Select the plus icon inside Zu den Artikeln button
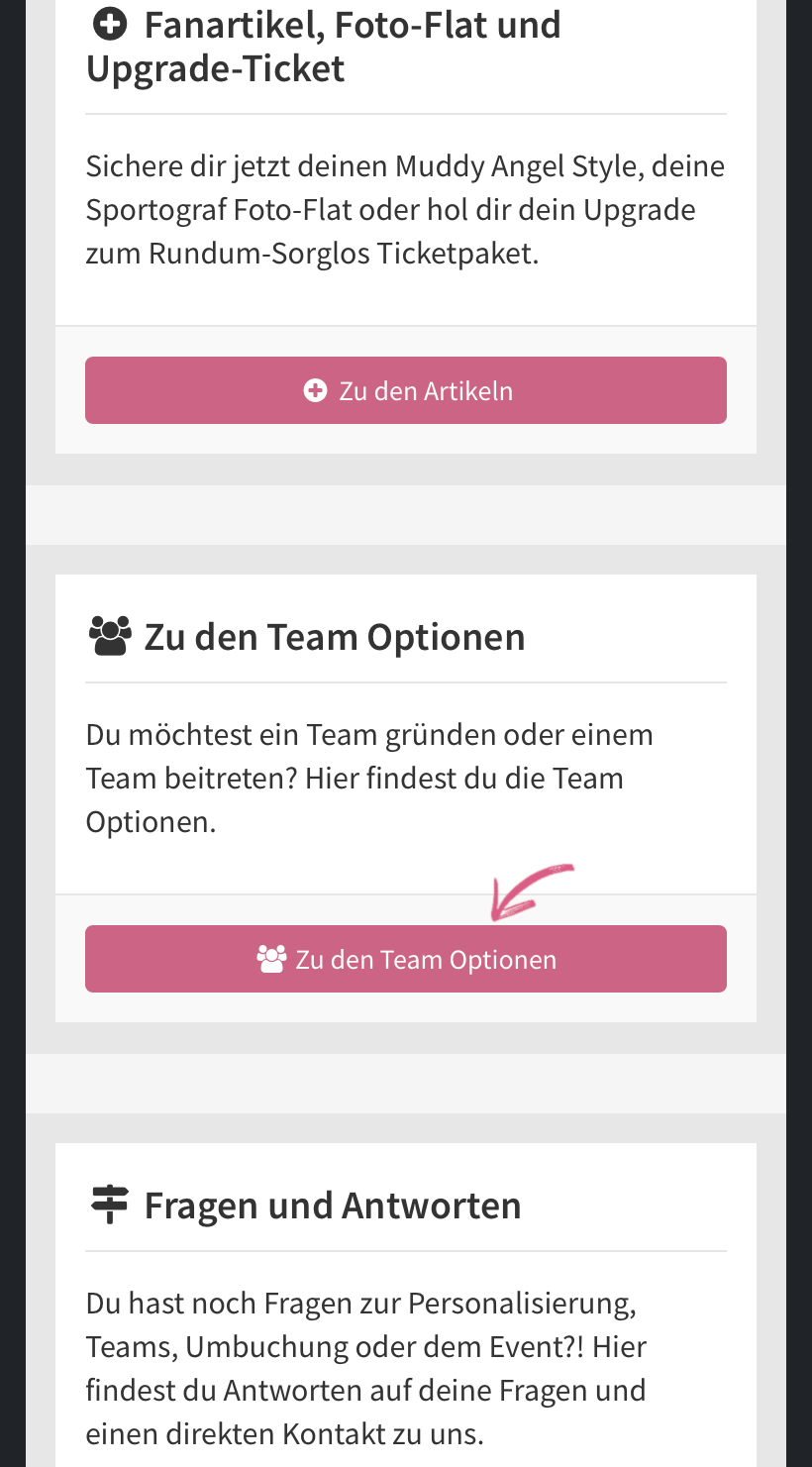Viewport: 812px width, 1467px height. [315, 389]
